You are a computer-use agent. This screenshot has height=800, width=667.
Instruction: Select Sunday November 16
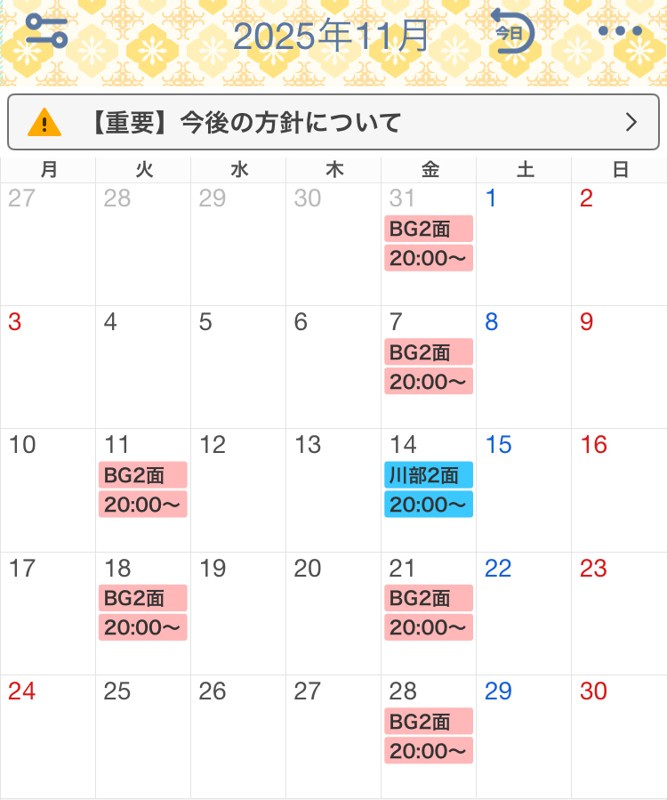pos(618,489)
